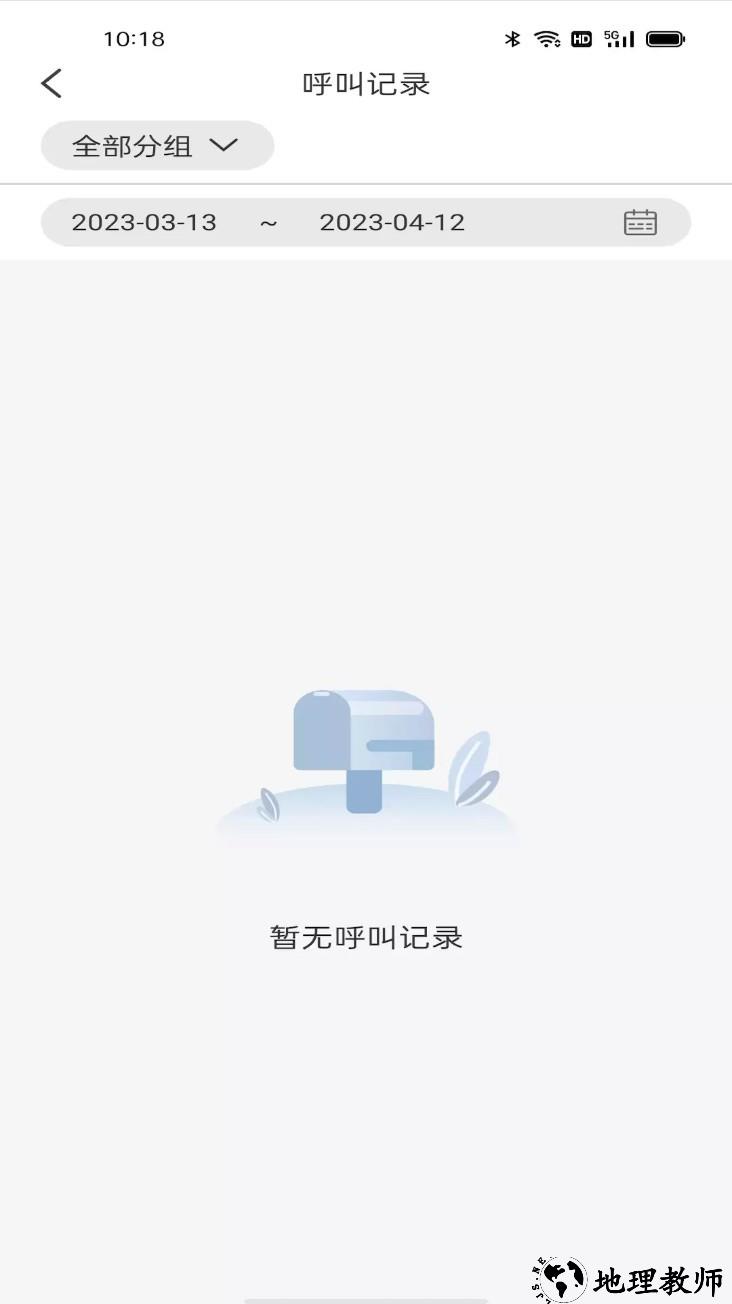The height and width of the screenshot is (1304, 732).
Task: Select the end date 2023-04-12
Action: tap(391, 222)
